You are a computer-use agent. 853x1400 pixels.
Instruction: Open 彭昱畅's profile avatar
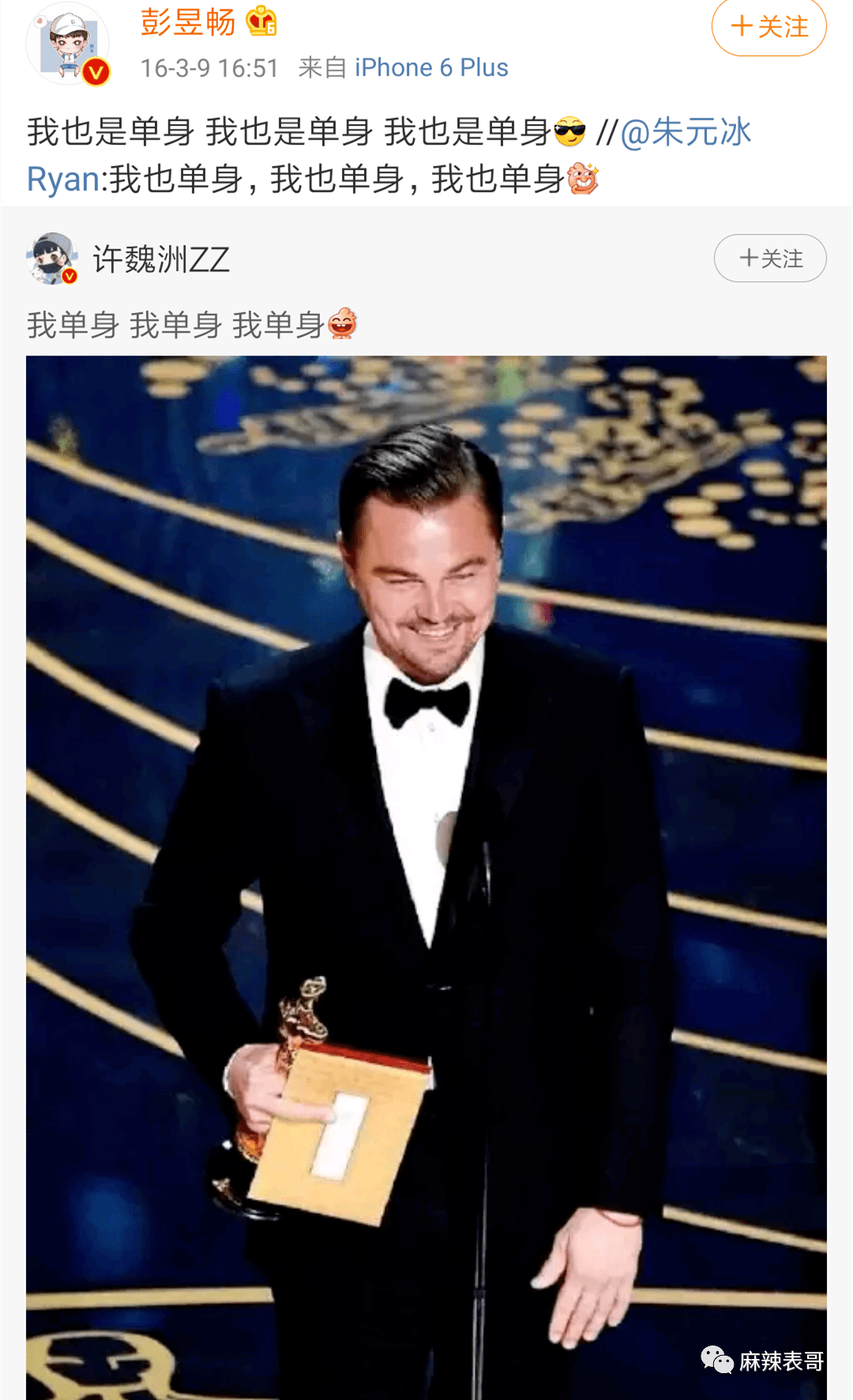point(67,43)
